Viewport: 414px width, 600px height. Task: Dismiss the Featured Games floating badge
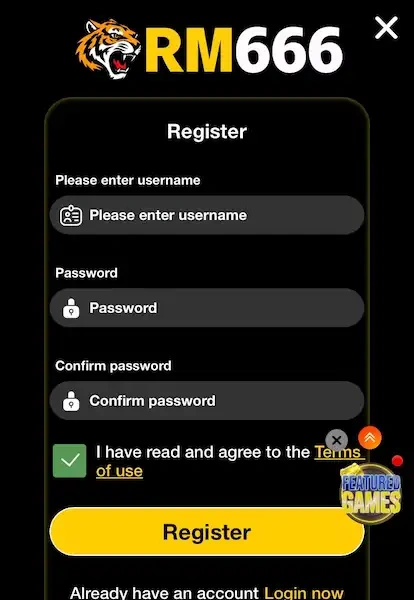pos(336,440)
